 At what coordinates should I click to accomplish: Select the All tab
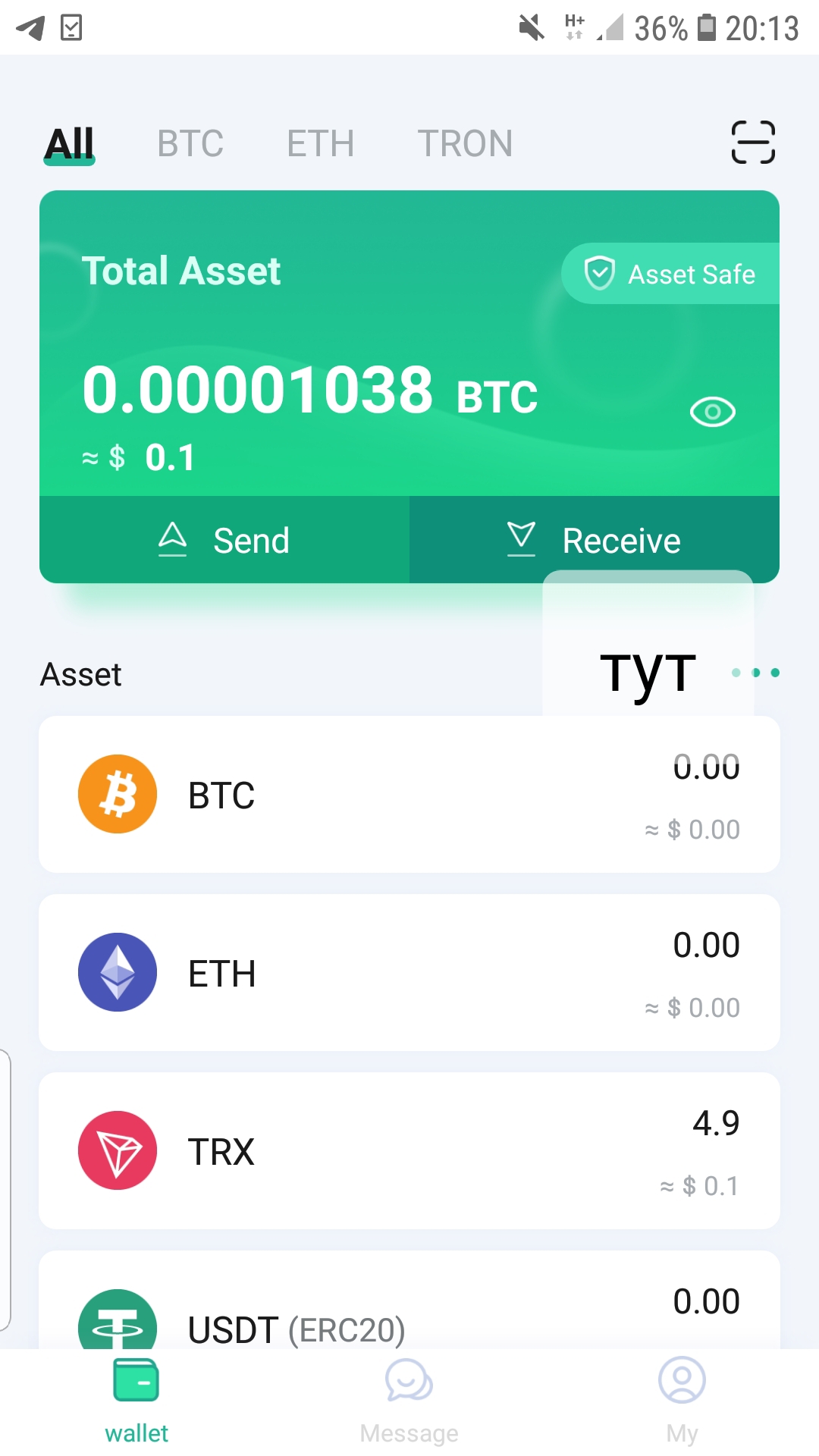tap(69, 144)
